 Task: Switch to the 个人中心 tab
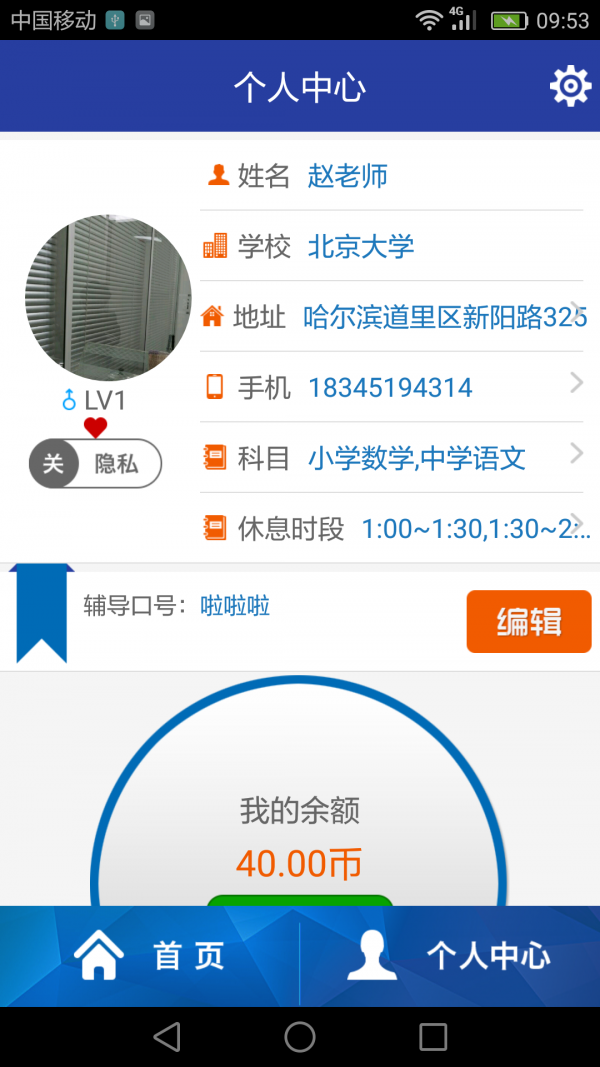(450, 956)
